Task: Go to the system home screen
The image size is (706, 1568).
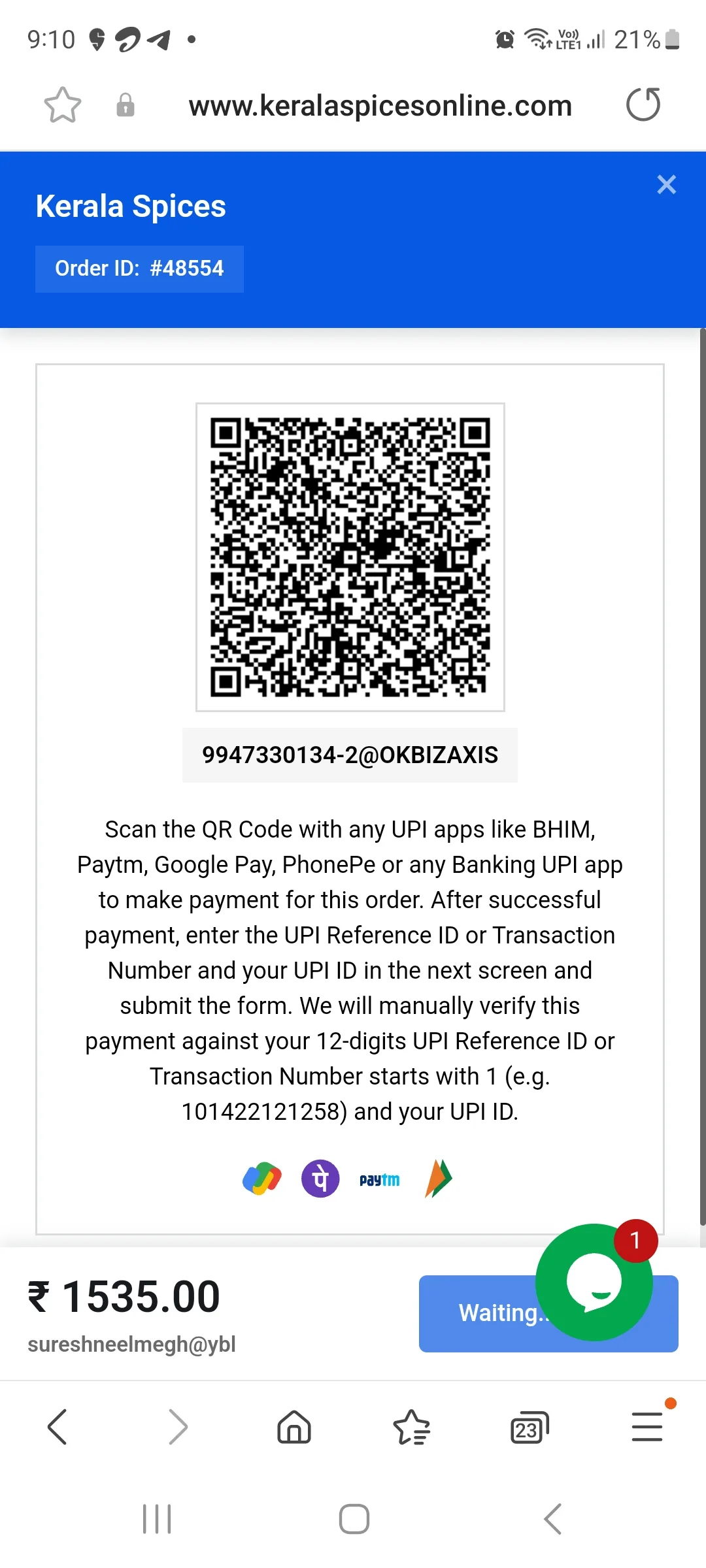Action: 354,1519
